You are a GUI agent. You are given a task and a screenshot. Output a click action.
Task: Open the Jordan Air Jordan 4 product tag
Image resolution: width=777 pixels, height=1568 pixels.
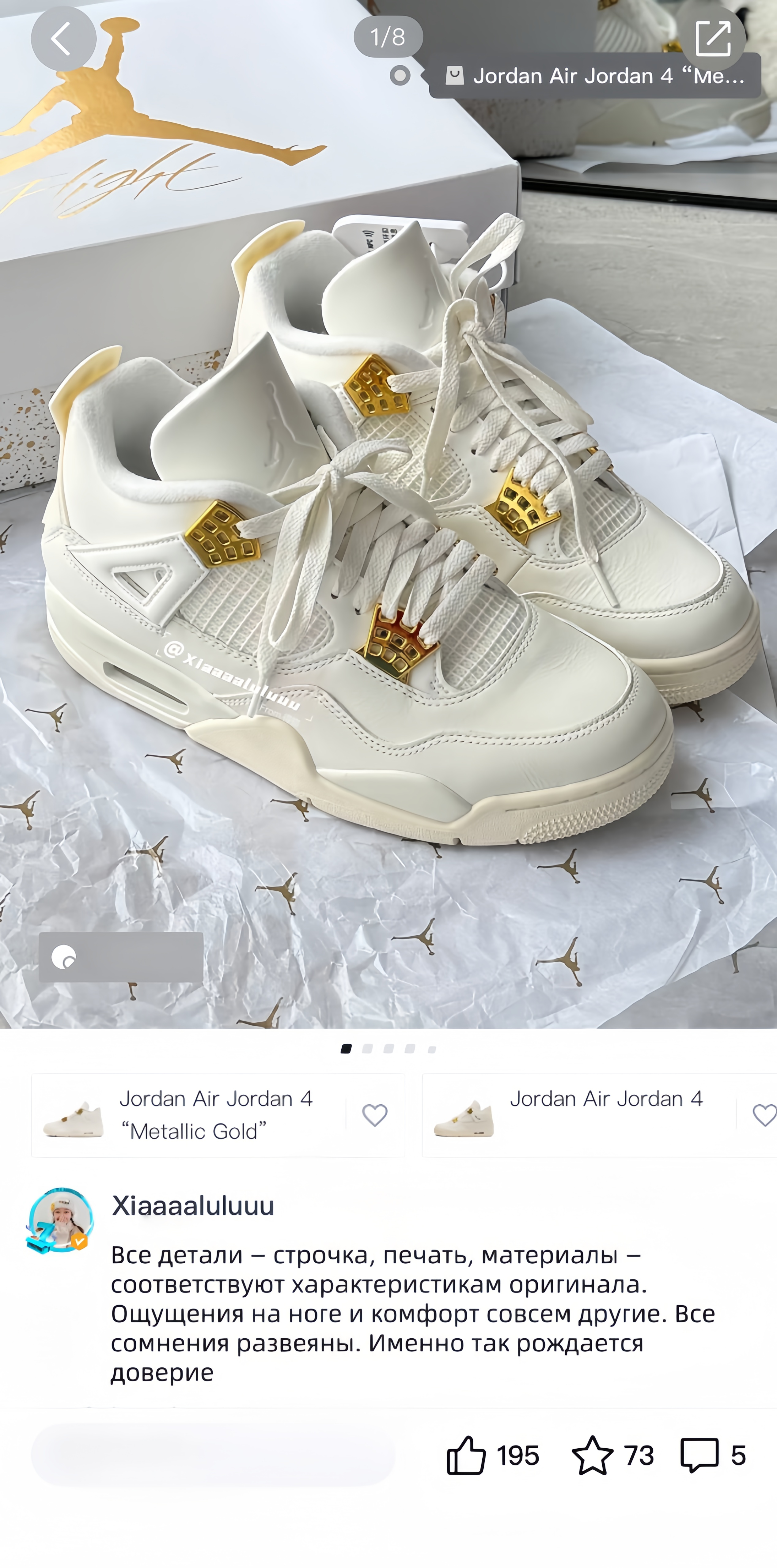point(594,76)
